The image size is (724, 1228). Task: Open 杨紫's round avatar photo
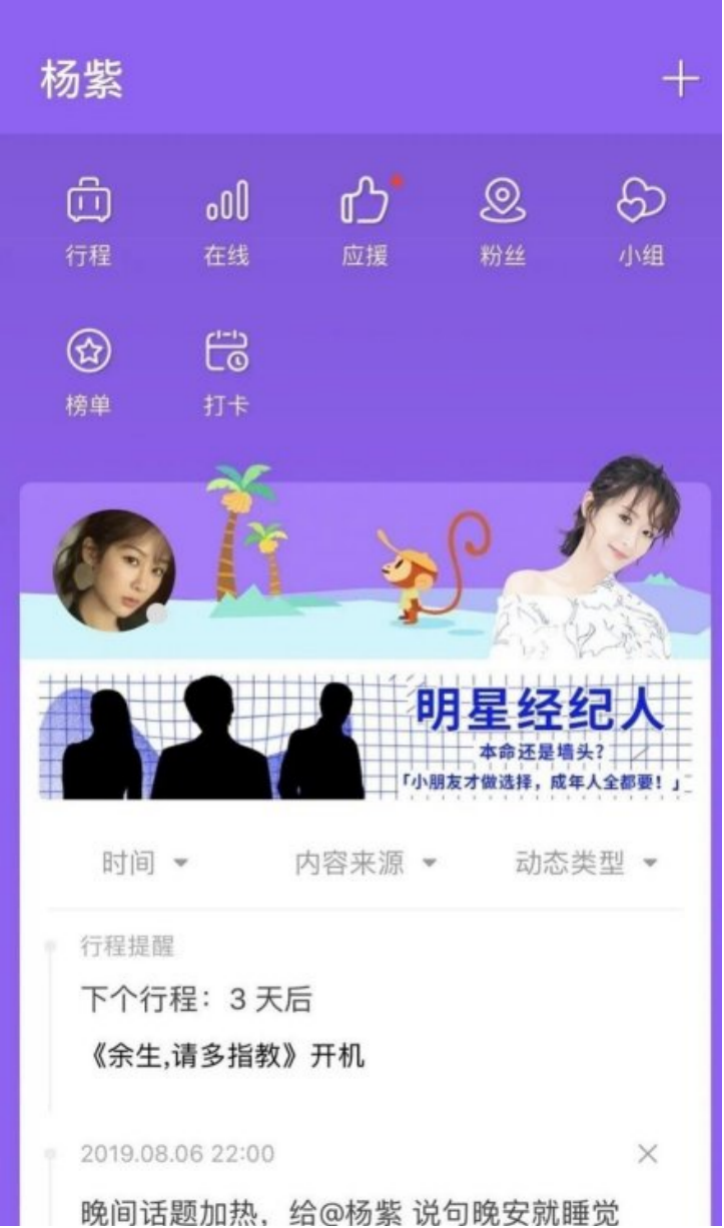(x=113, y=570)
